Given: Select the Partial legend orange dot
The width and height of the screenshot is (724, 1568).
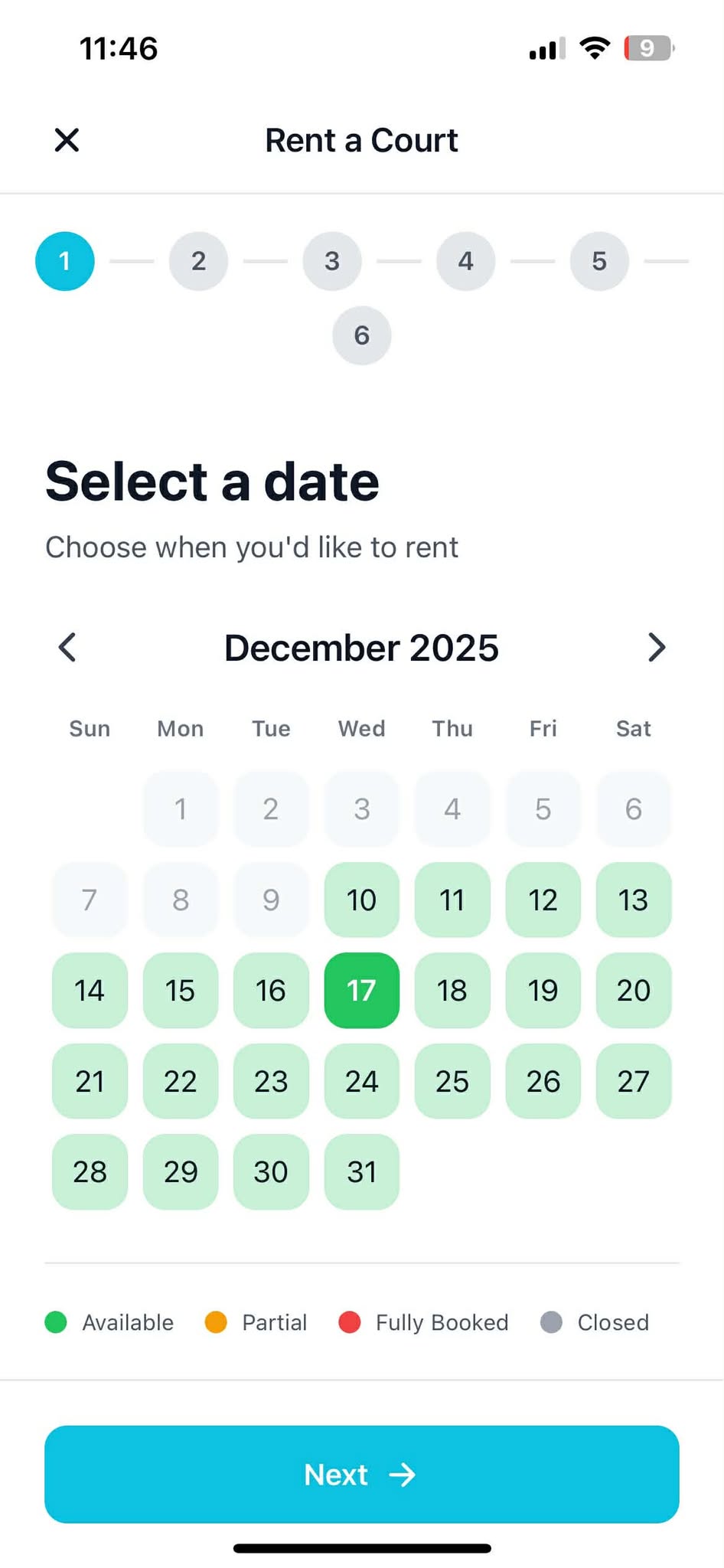Looking at the screenshot, I should [217, 1322].
